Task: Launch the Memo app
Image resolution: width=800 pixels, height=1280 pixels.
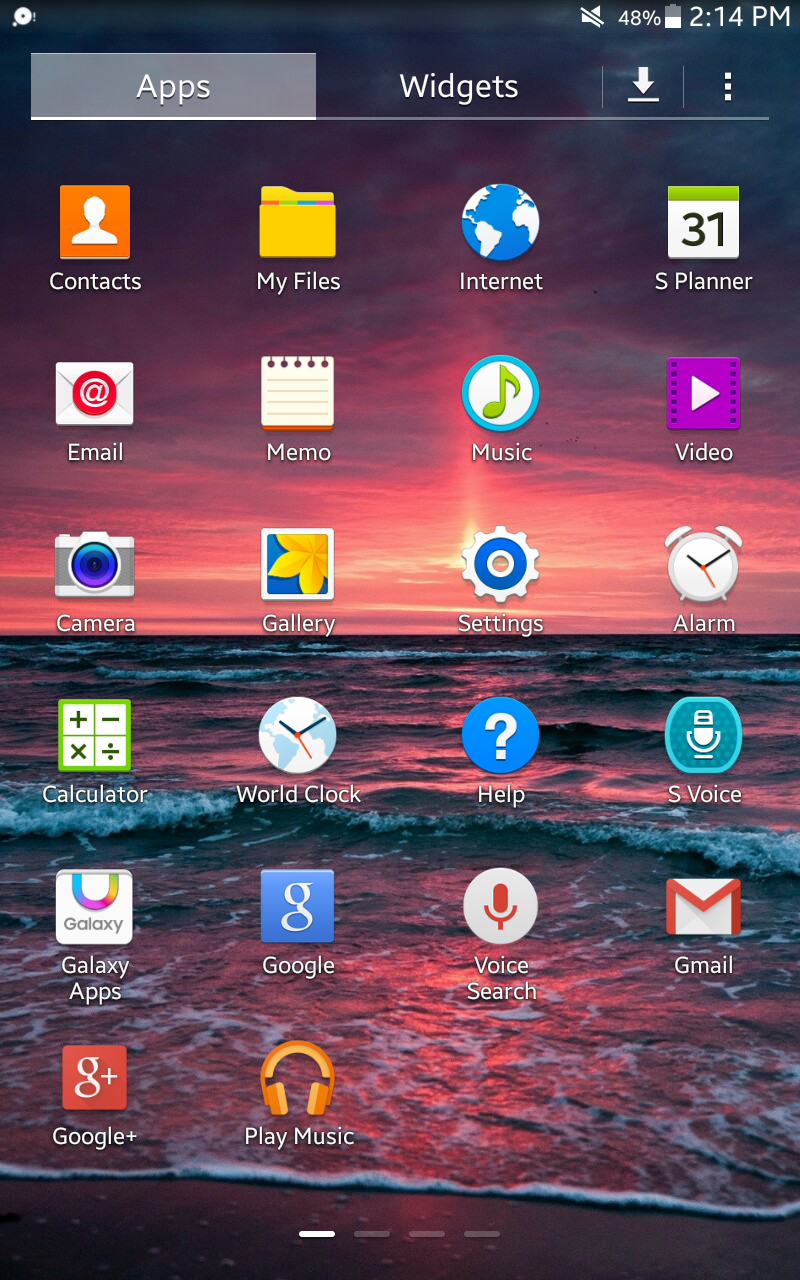Action: pyautogui.click(x=298, y=394)
